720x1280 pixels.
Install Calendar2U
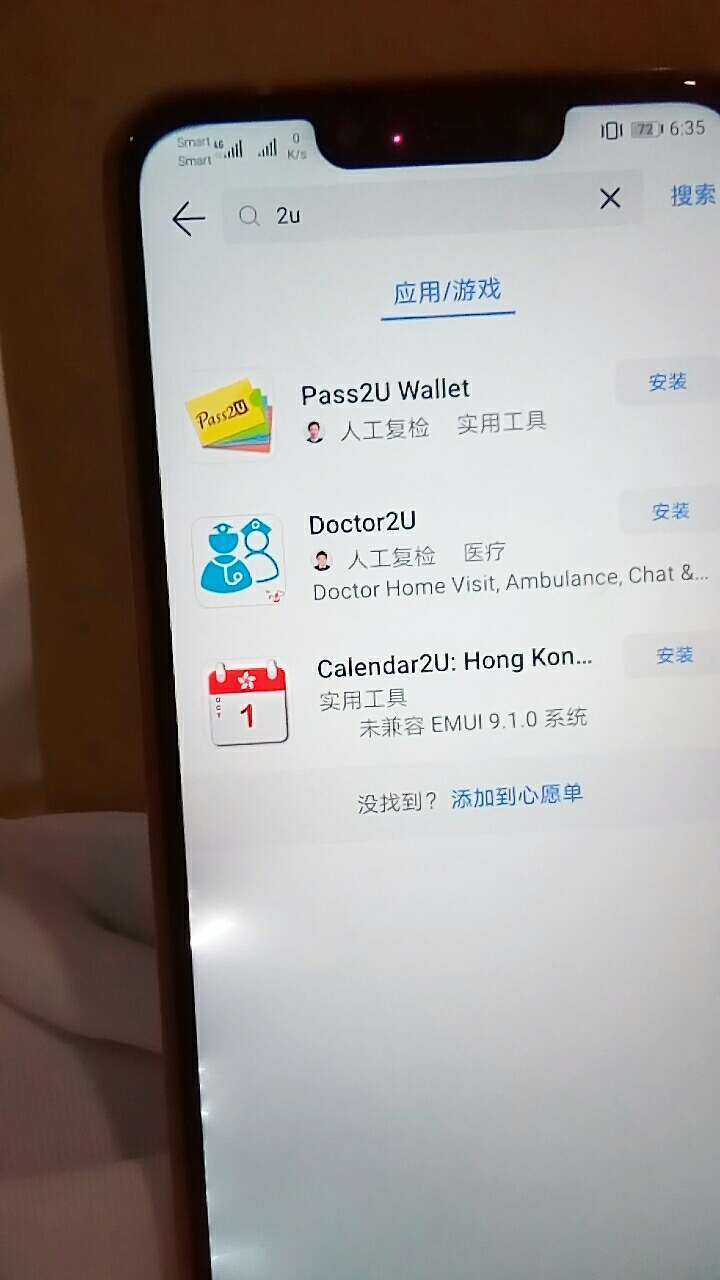point(675,655)
